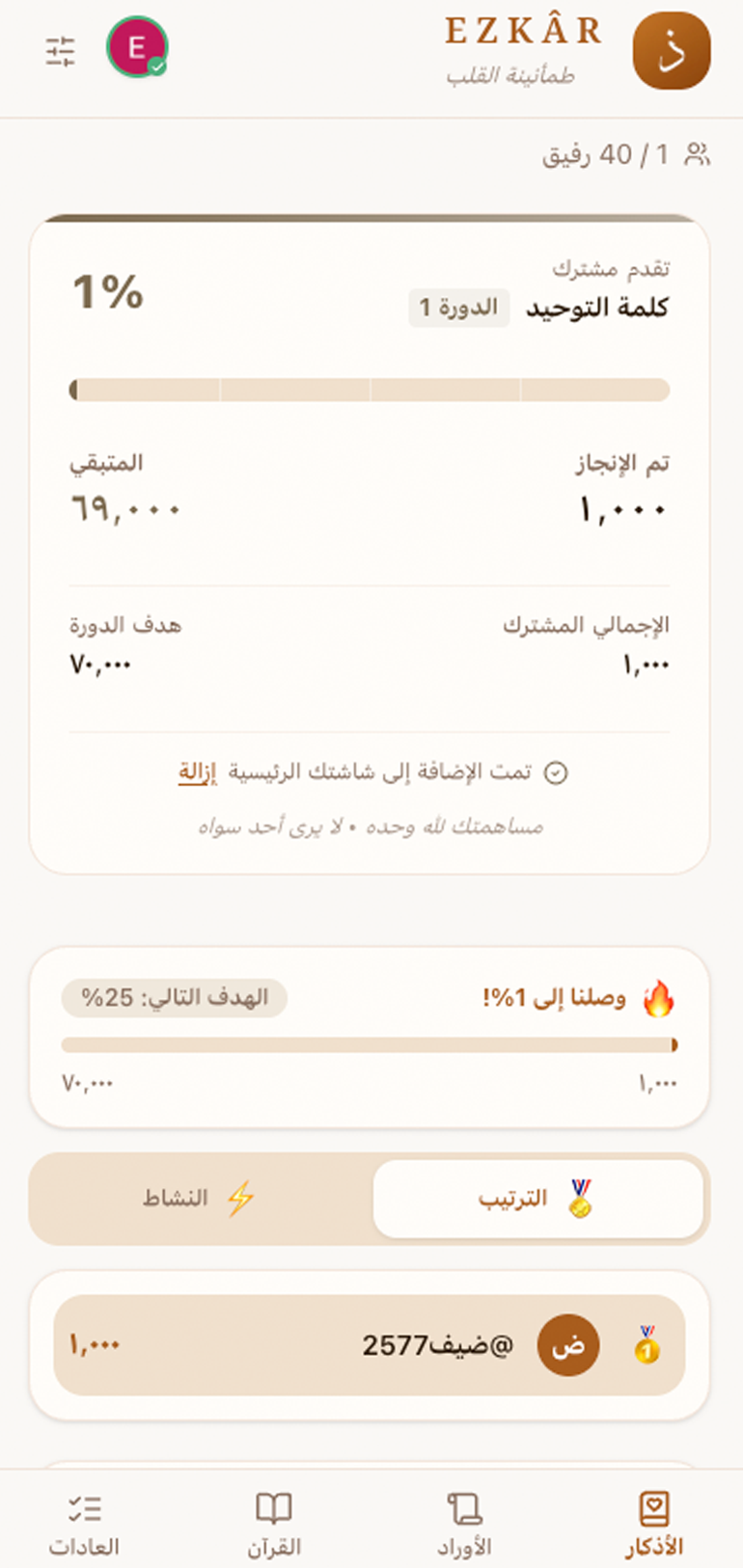Select the الترتيب ranking tab
743x1568 pixels.
coord(537,1199)
